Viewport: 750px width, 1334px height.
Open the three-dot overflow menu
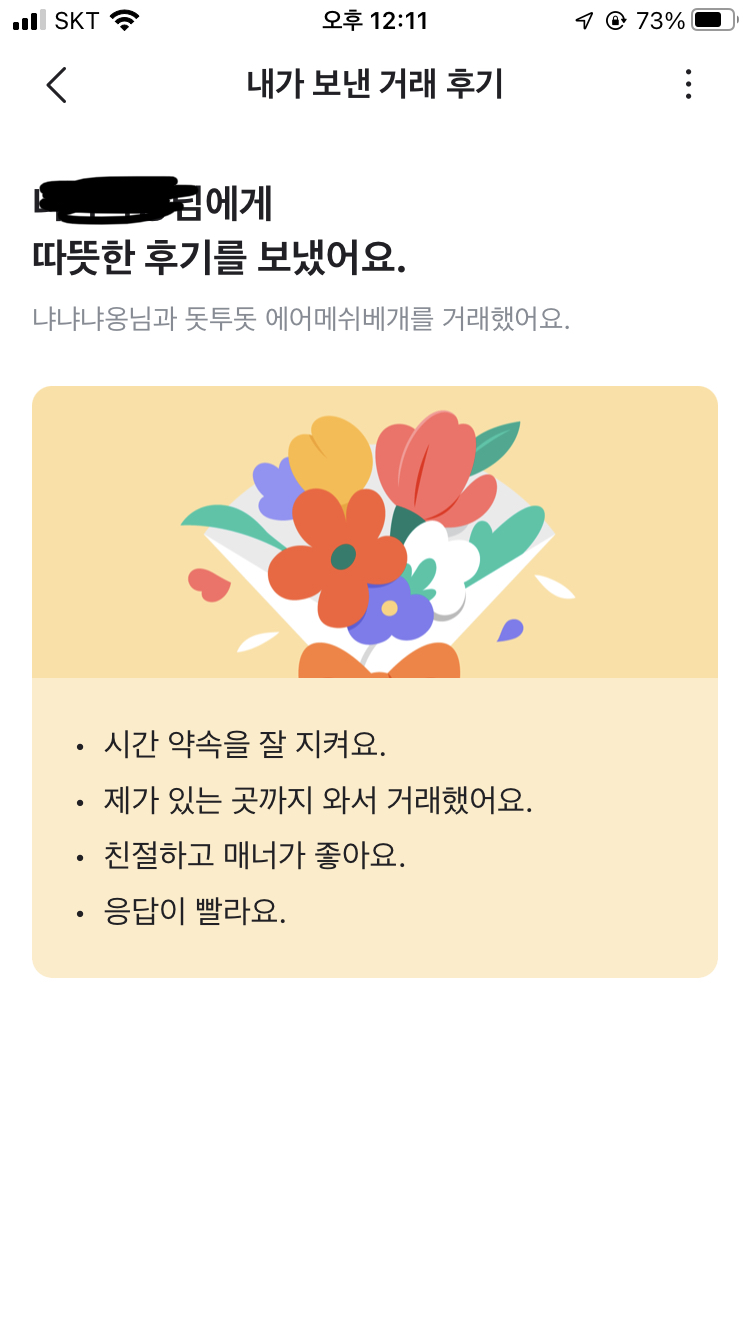click(688, 85)
